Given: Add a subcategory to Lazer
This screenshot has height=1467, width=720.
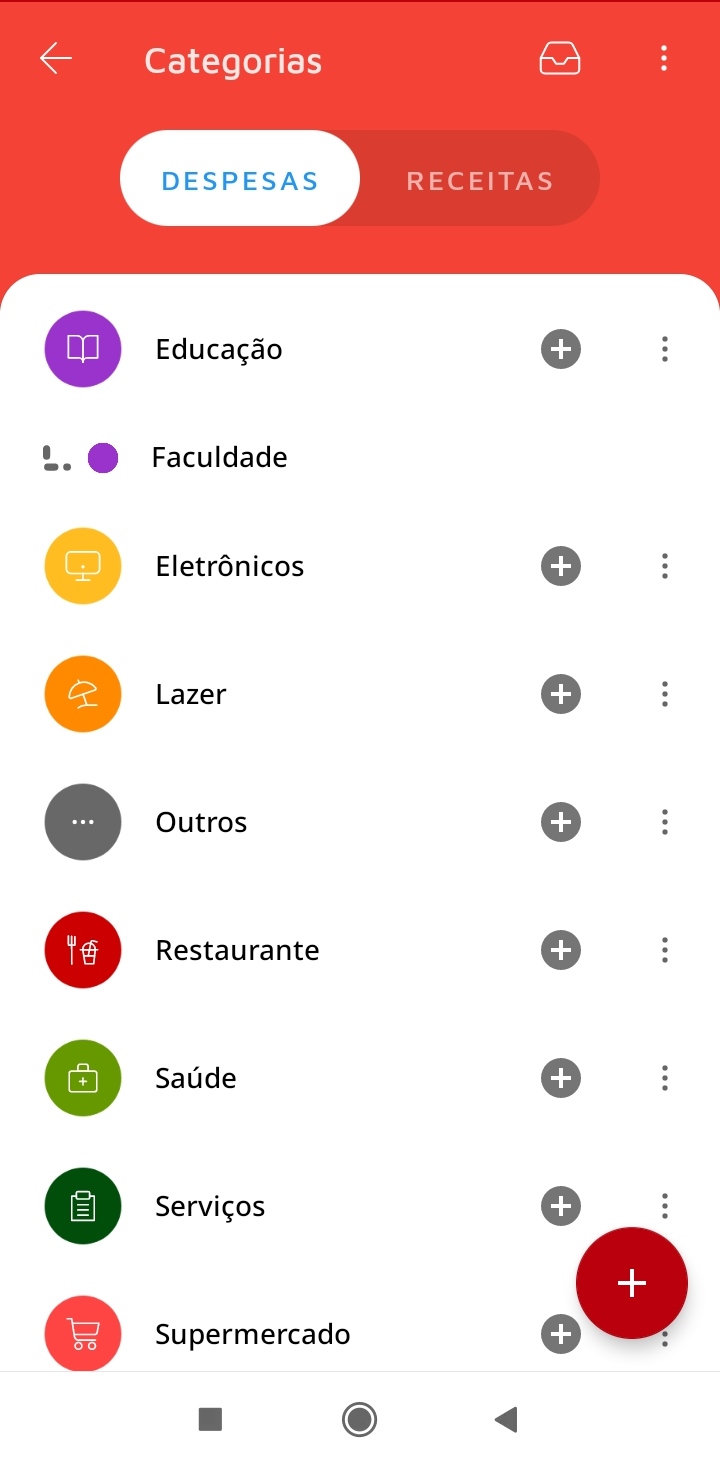Looking at the screenshot, I should pos(561,694).
